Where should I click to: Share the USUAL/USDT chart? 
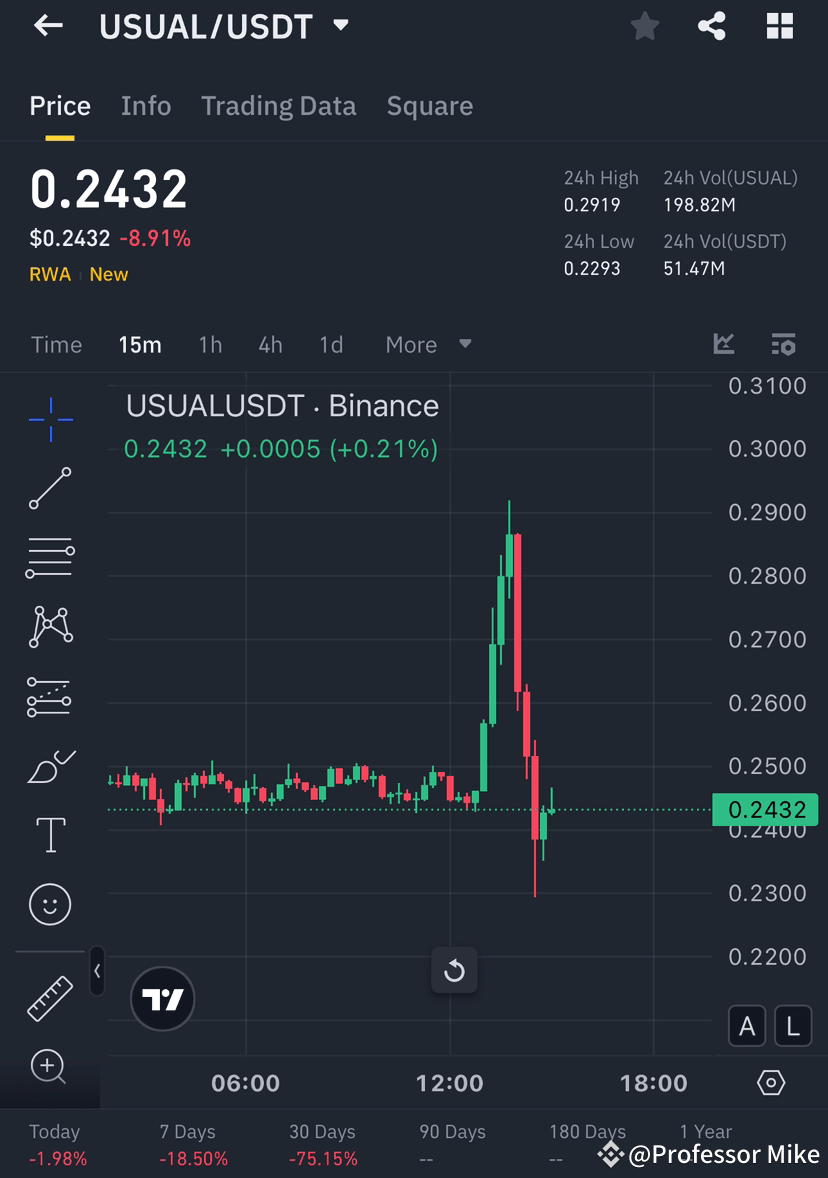[x=712, y=27]
